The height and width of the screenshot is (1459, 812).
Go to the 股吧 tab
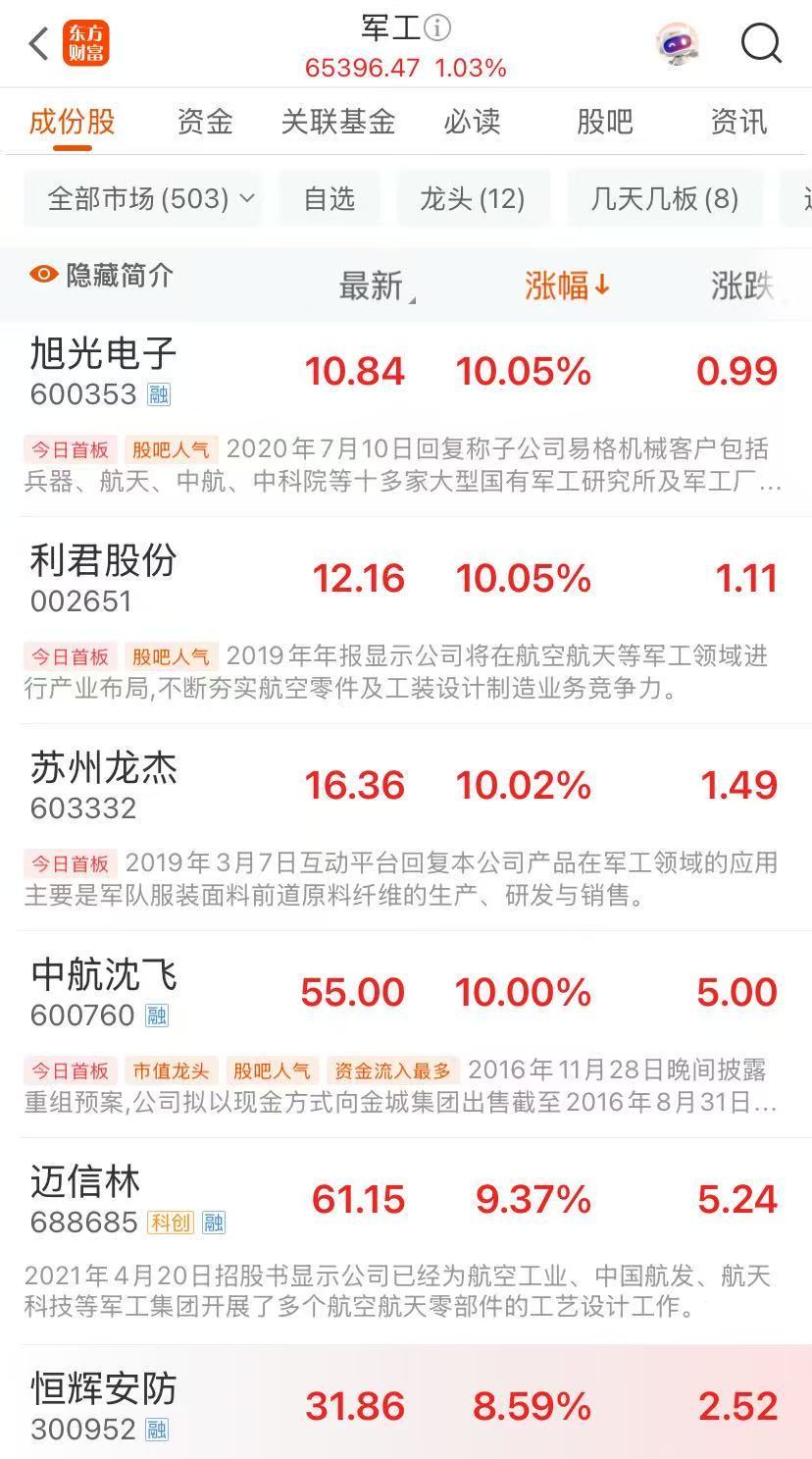point(604,122)
